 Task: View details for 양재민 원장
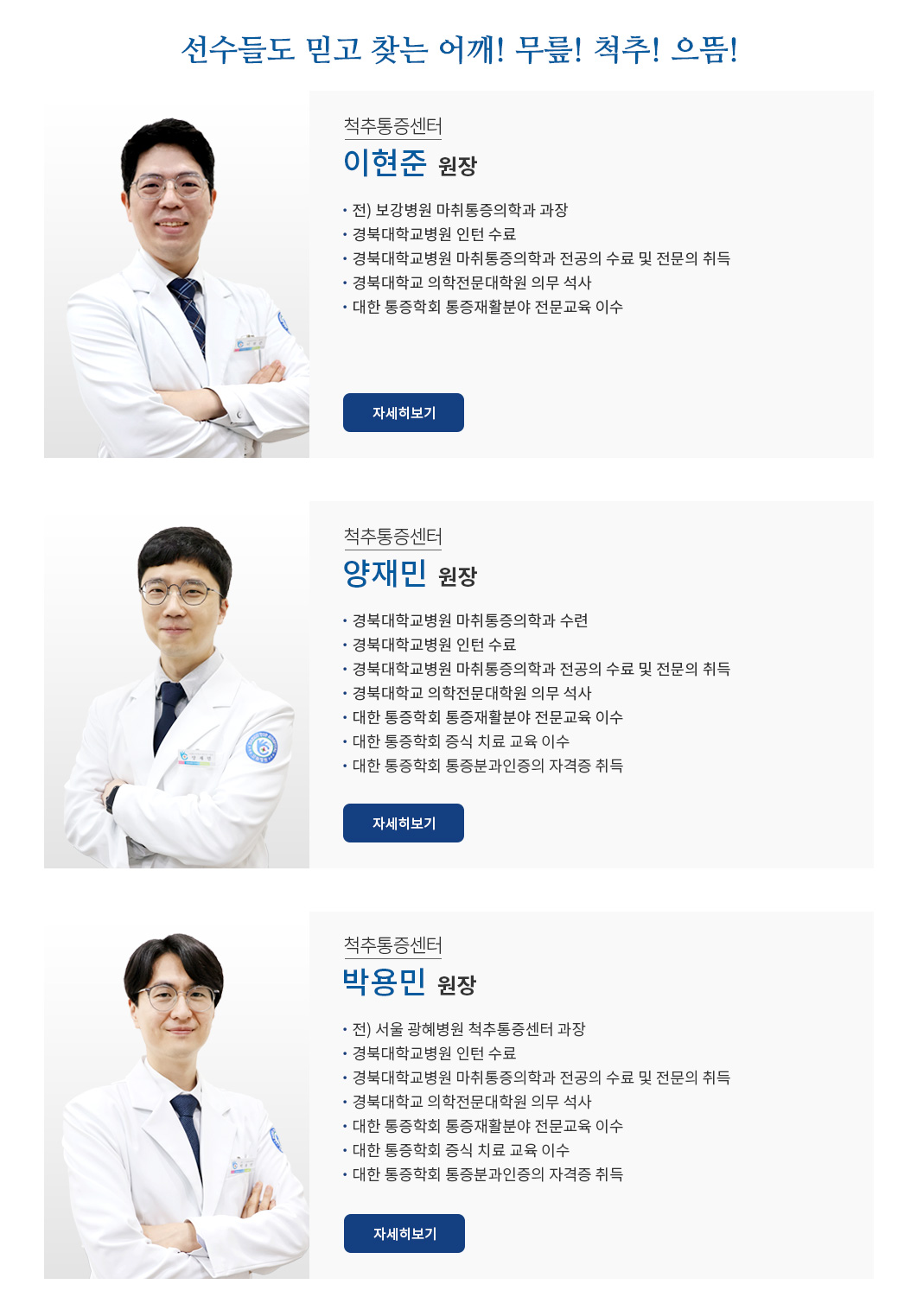404,823
